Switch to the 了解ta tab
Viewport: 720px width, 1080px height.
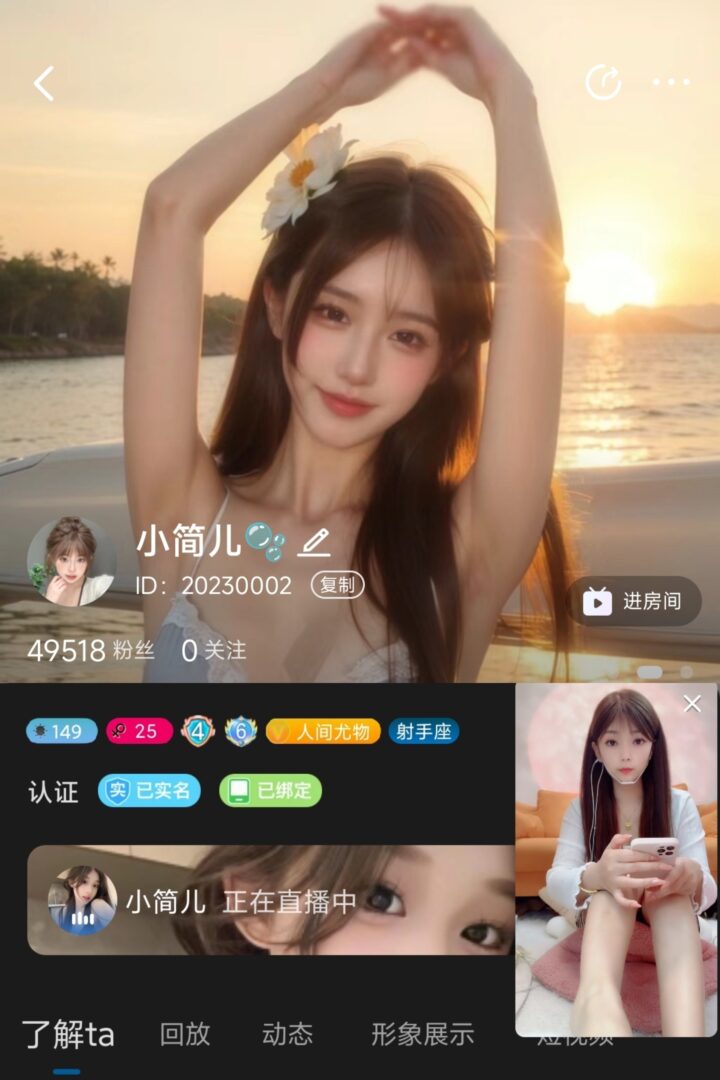pos(68,1035)
